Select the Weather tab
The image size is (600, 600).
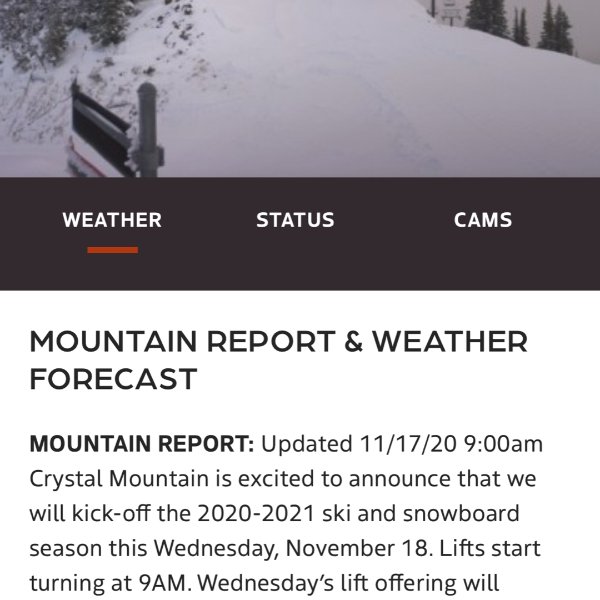[112, 220]
